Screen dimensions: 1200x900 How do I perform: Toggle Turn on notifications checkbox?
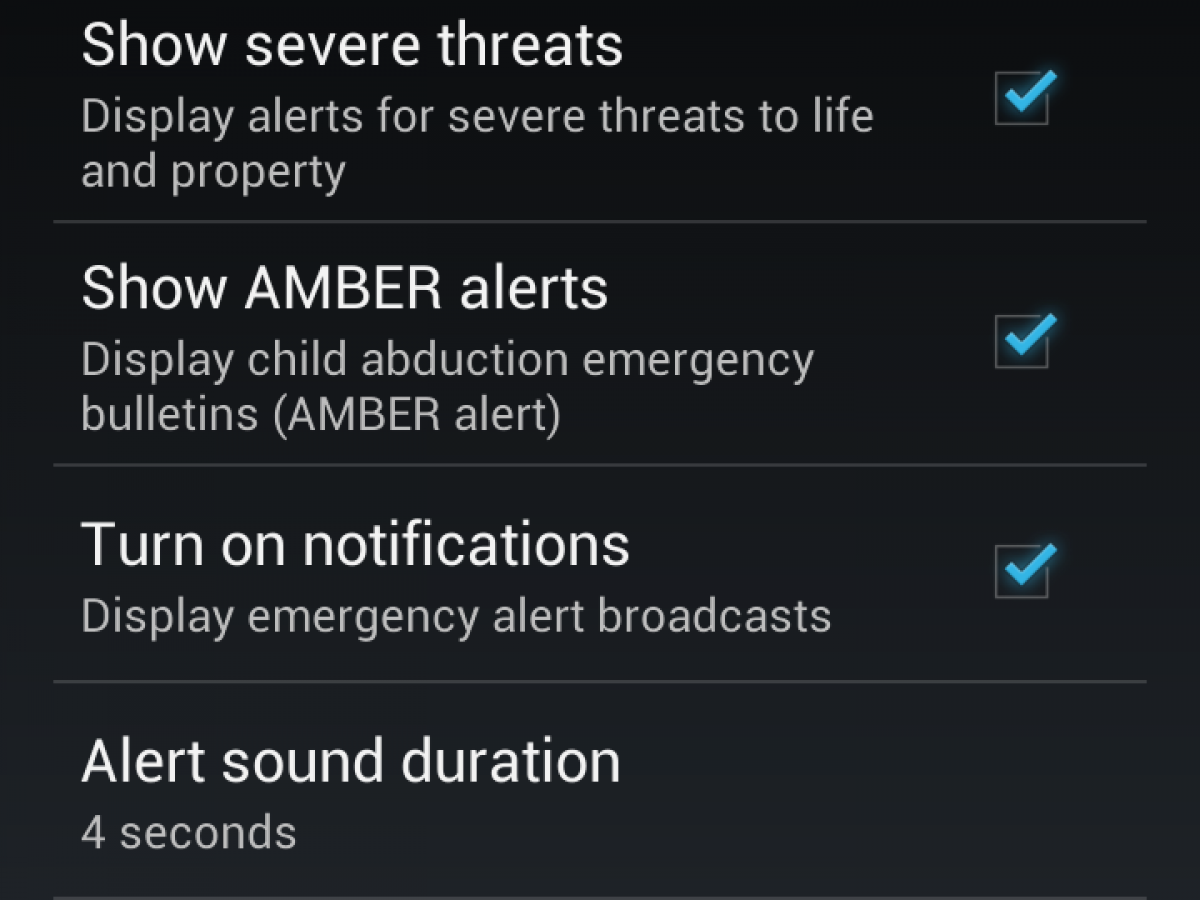(x=1022, y=572)
